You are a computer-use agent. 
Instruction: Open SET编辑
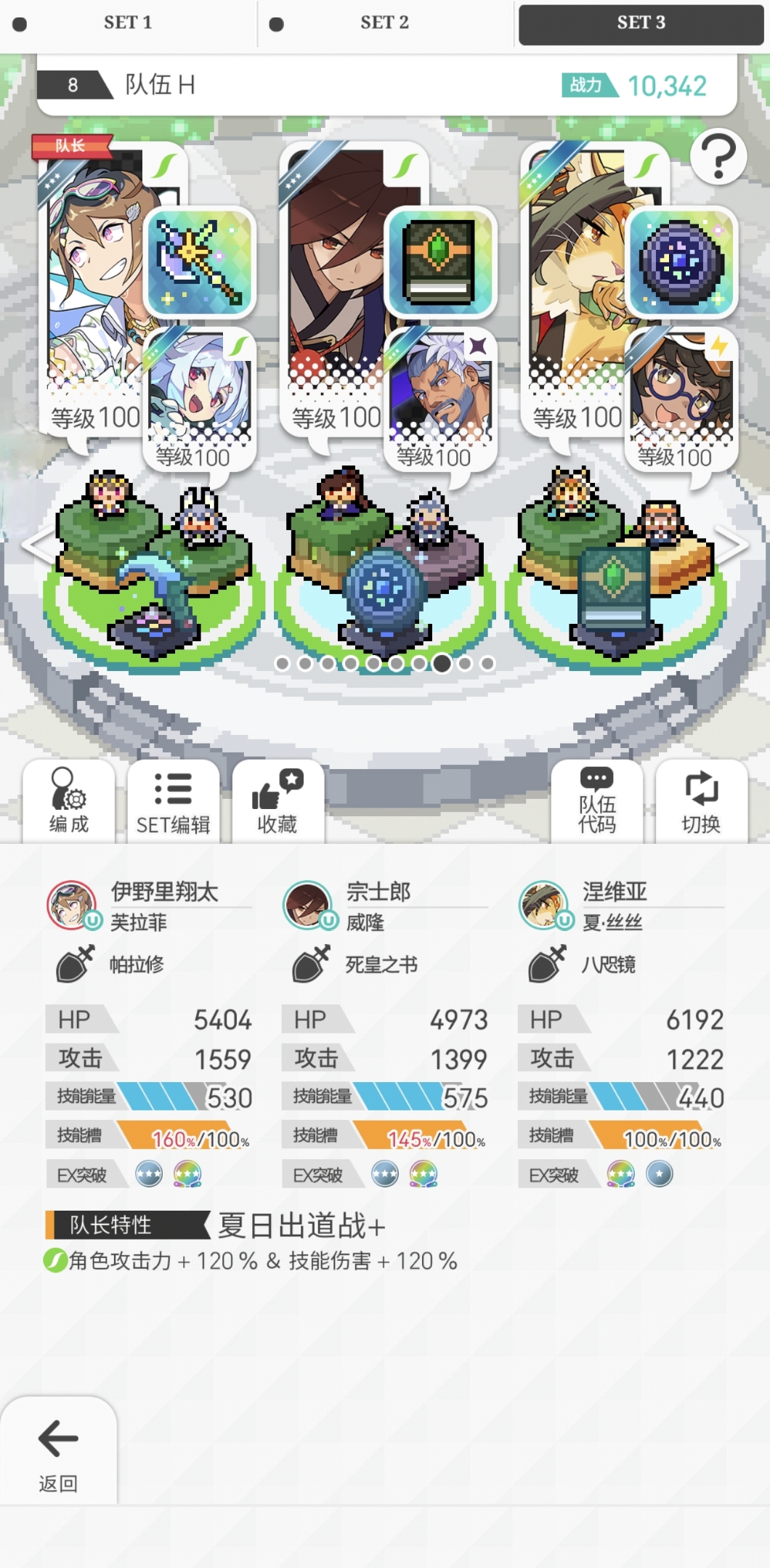click(x=173, y=802)
